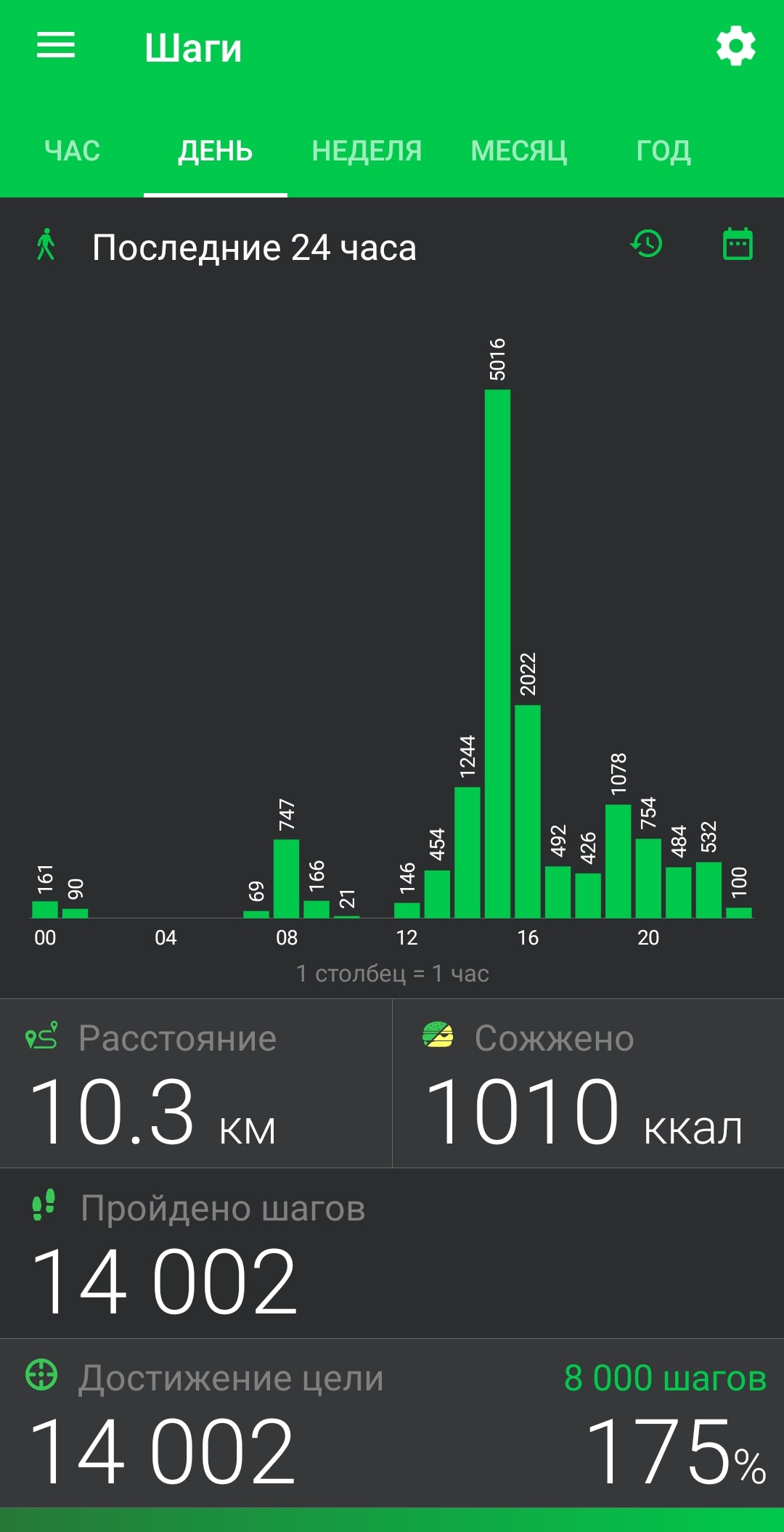Open the calendar date picker icon
Screen dimensions: 784x1532
pyautogui.click(x=738, y=244)
